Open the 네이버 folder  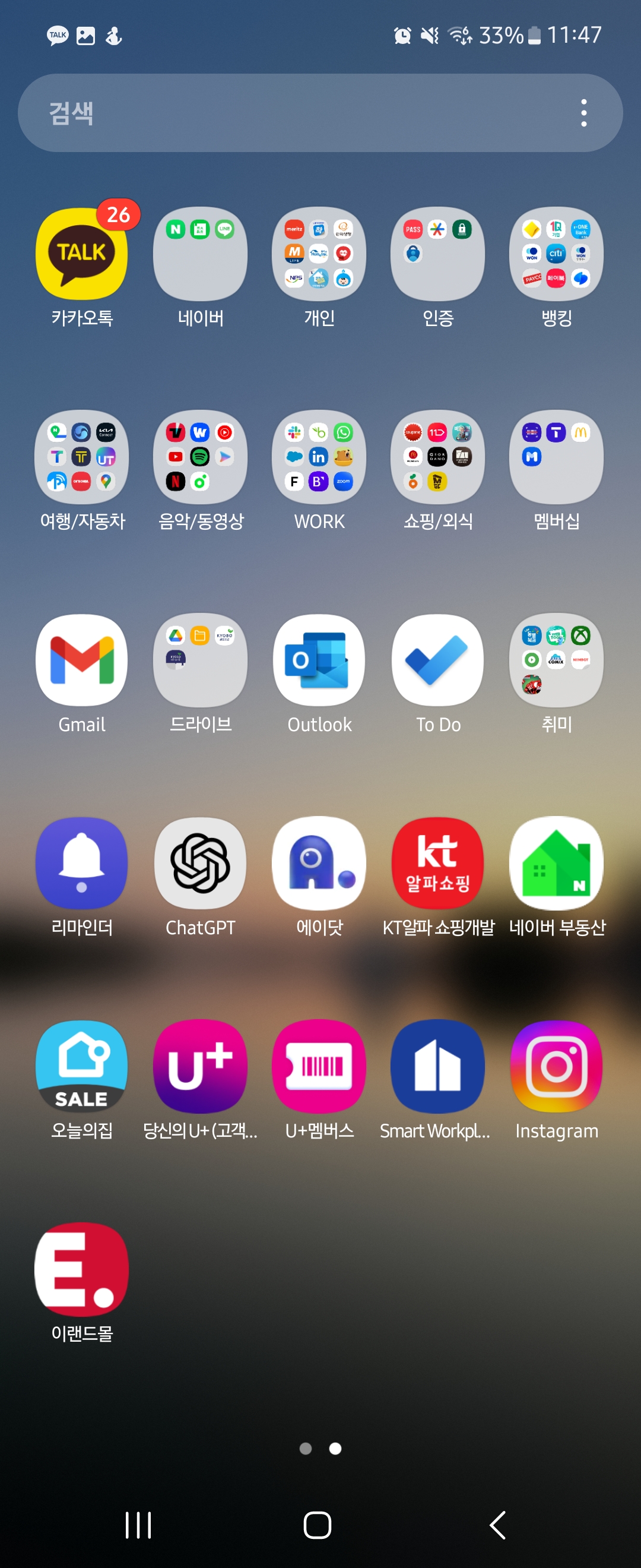(200, 254)
